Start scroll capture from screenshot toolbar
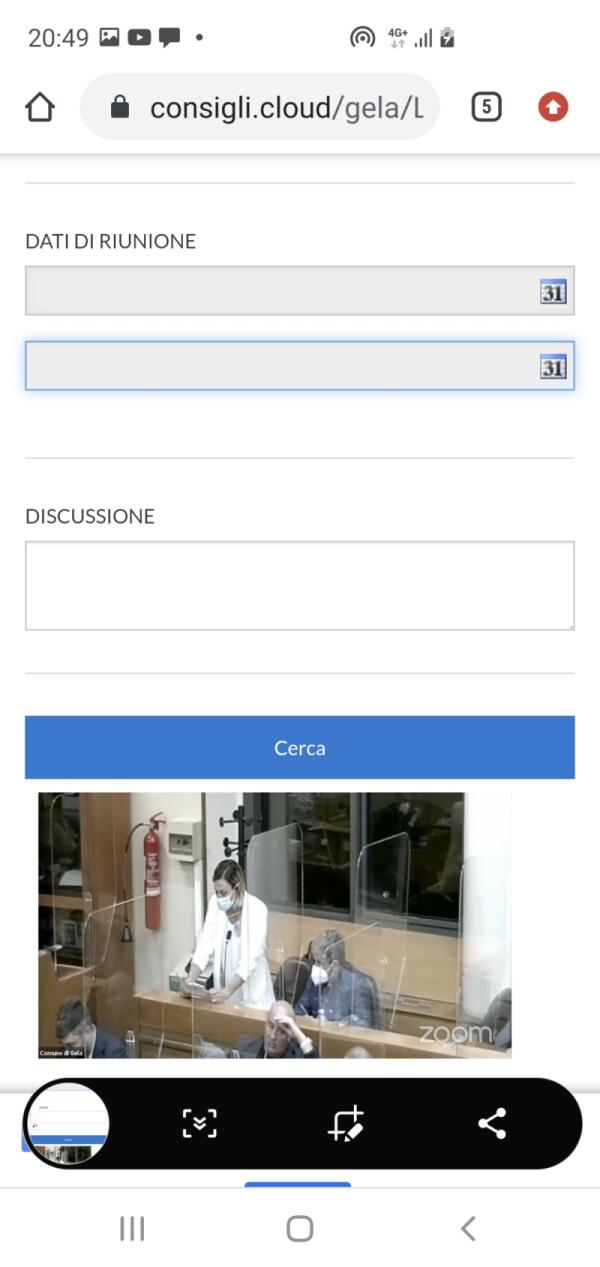This screenshot has width=600, height=1267. point(200,1124)
